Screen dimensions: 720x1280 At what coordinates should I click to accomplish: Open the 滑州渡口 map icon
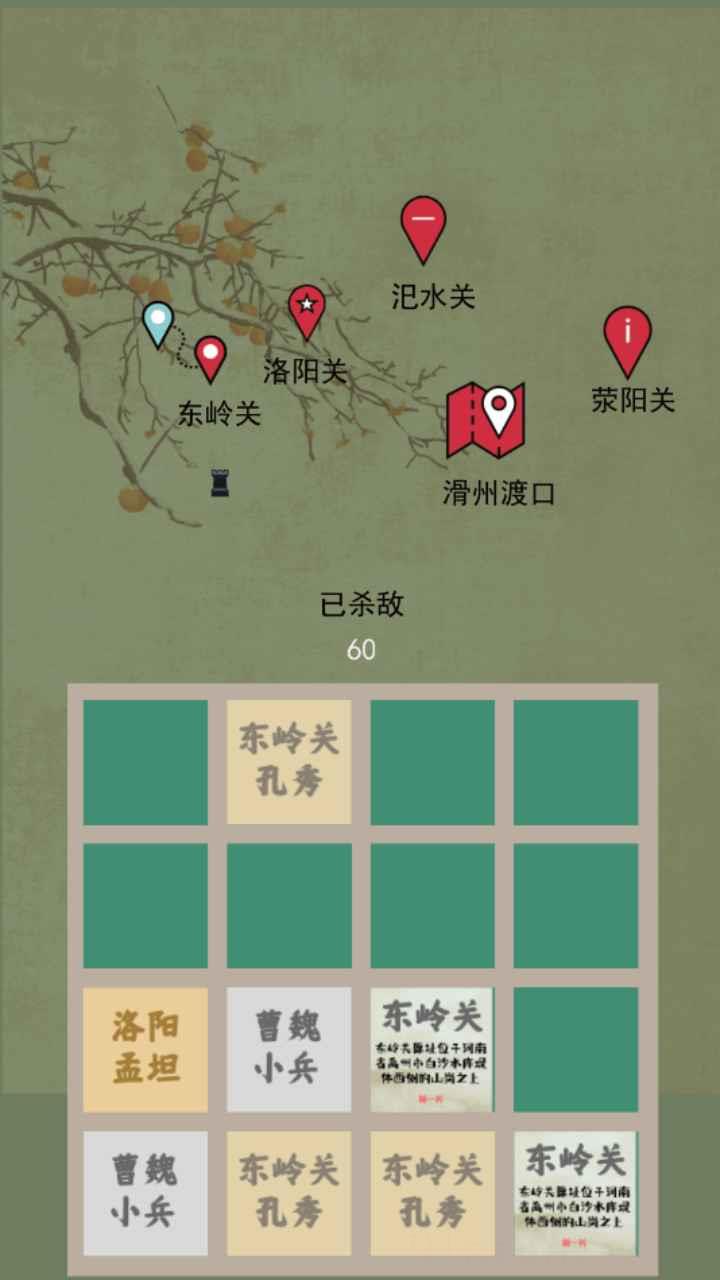pyautogui.click(x=486, y=419)
